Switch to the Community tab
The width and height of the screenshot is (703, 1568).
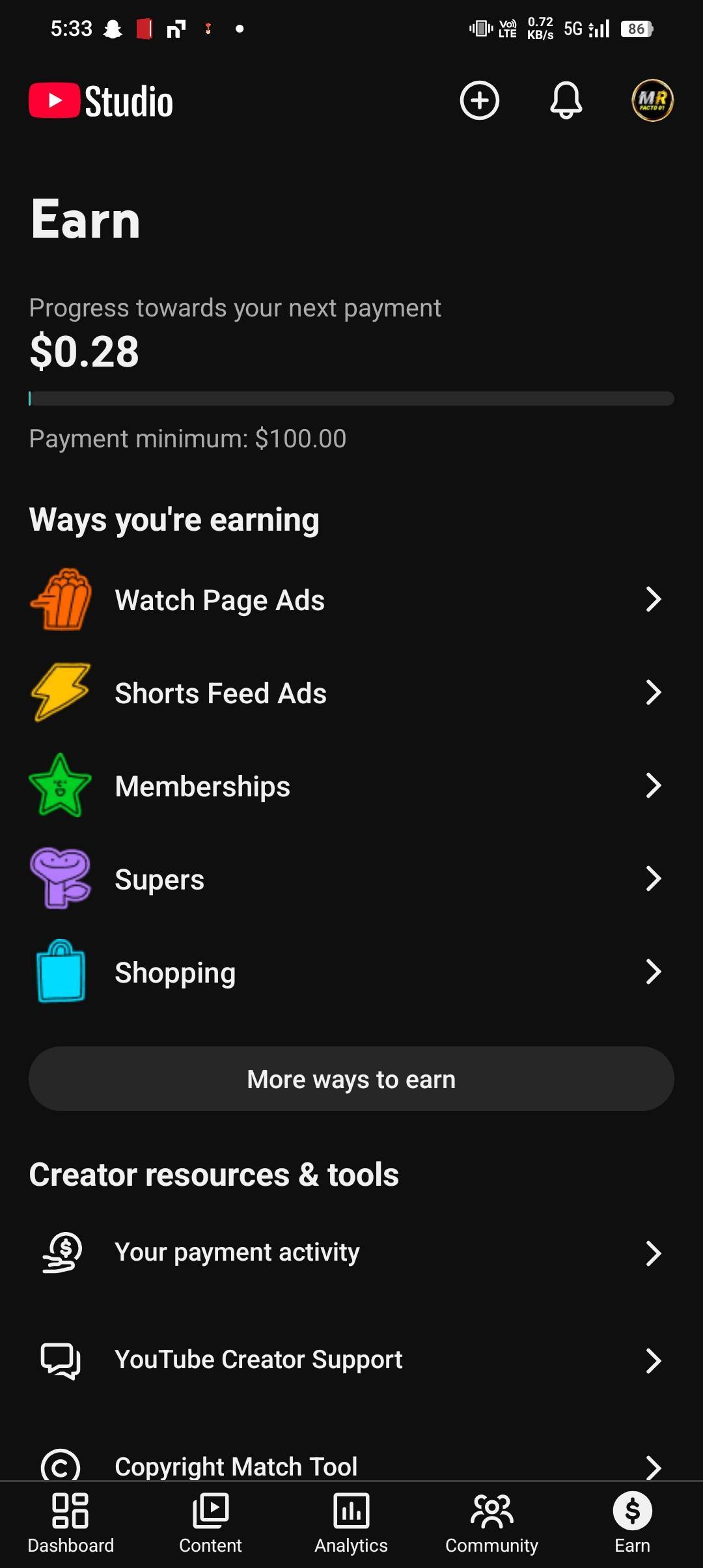click(491, 1524)
